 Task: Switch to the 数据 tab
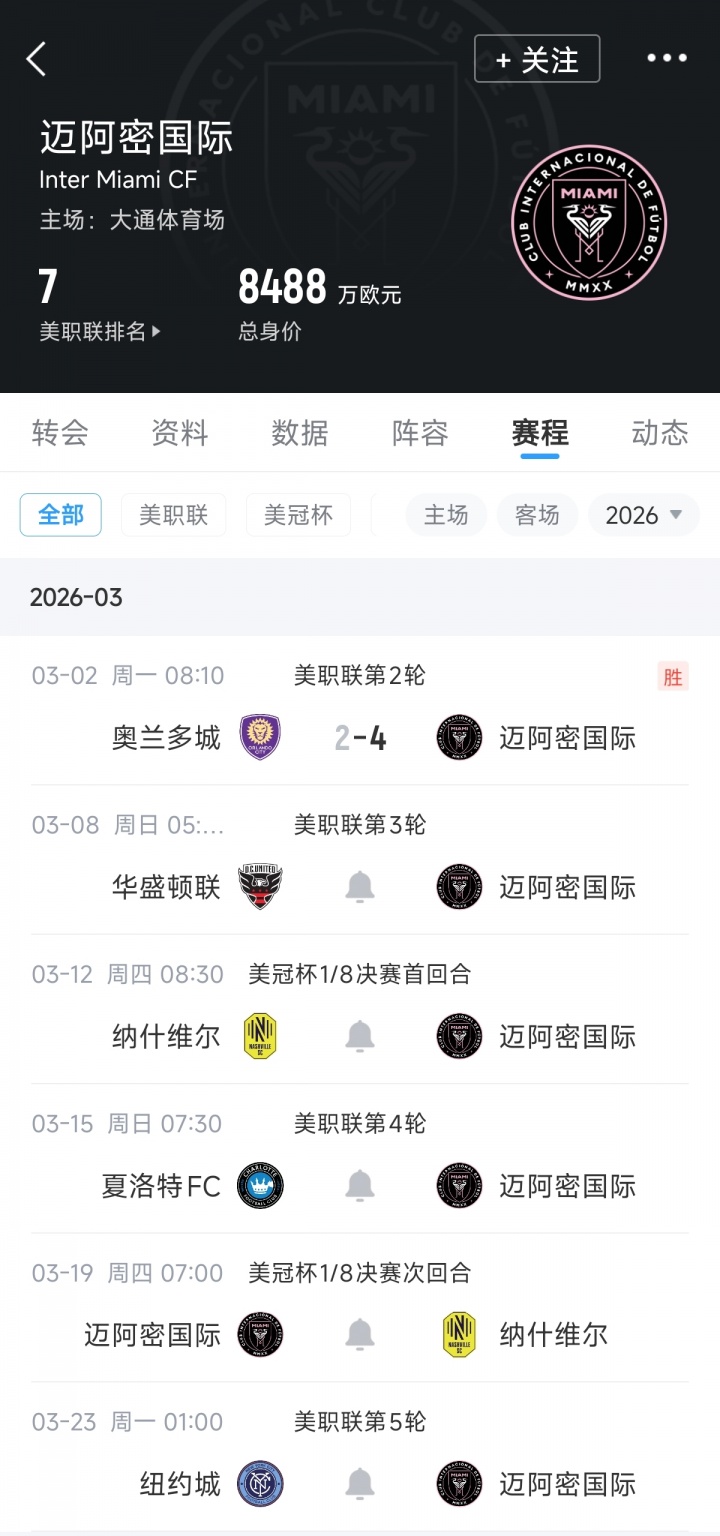coord(300,433)
